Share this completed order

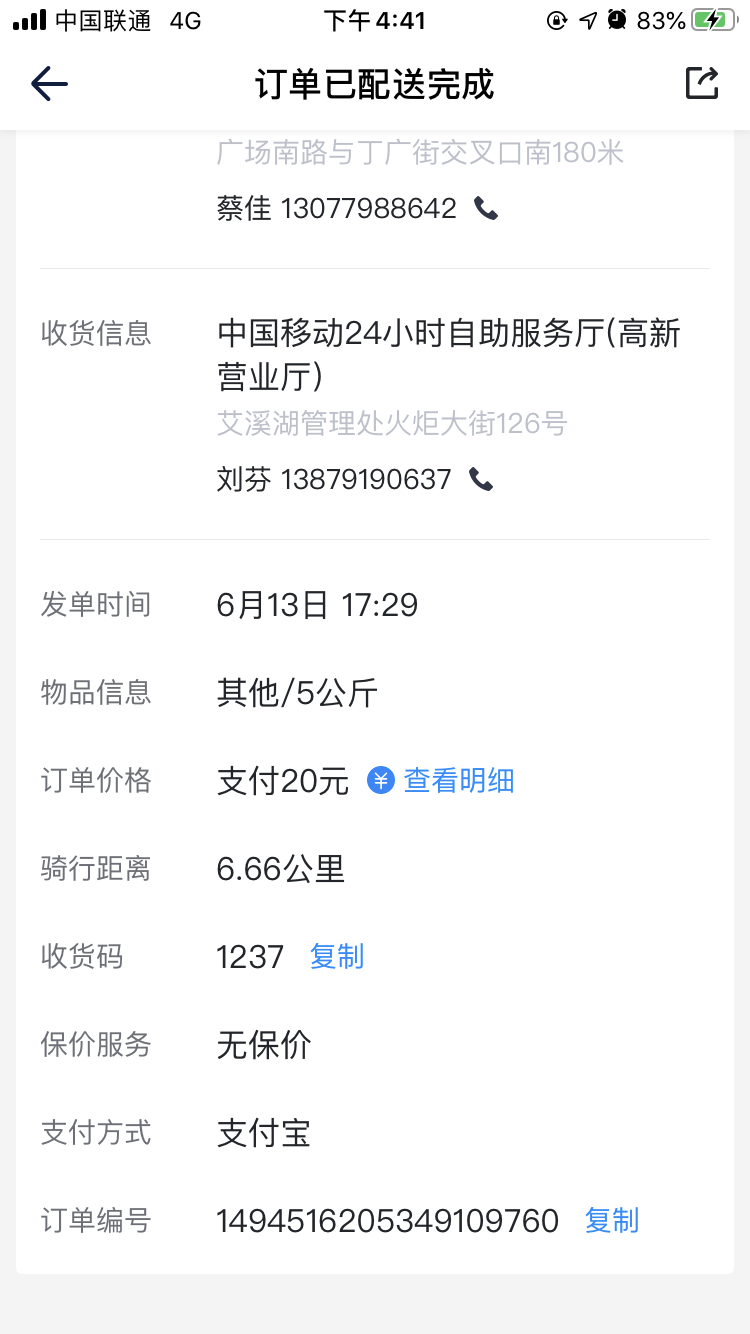pyautogui.click(x=702, y=83)
